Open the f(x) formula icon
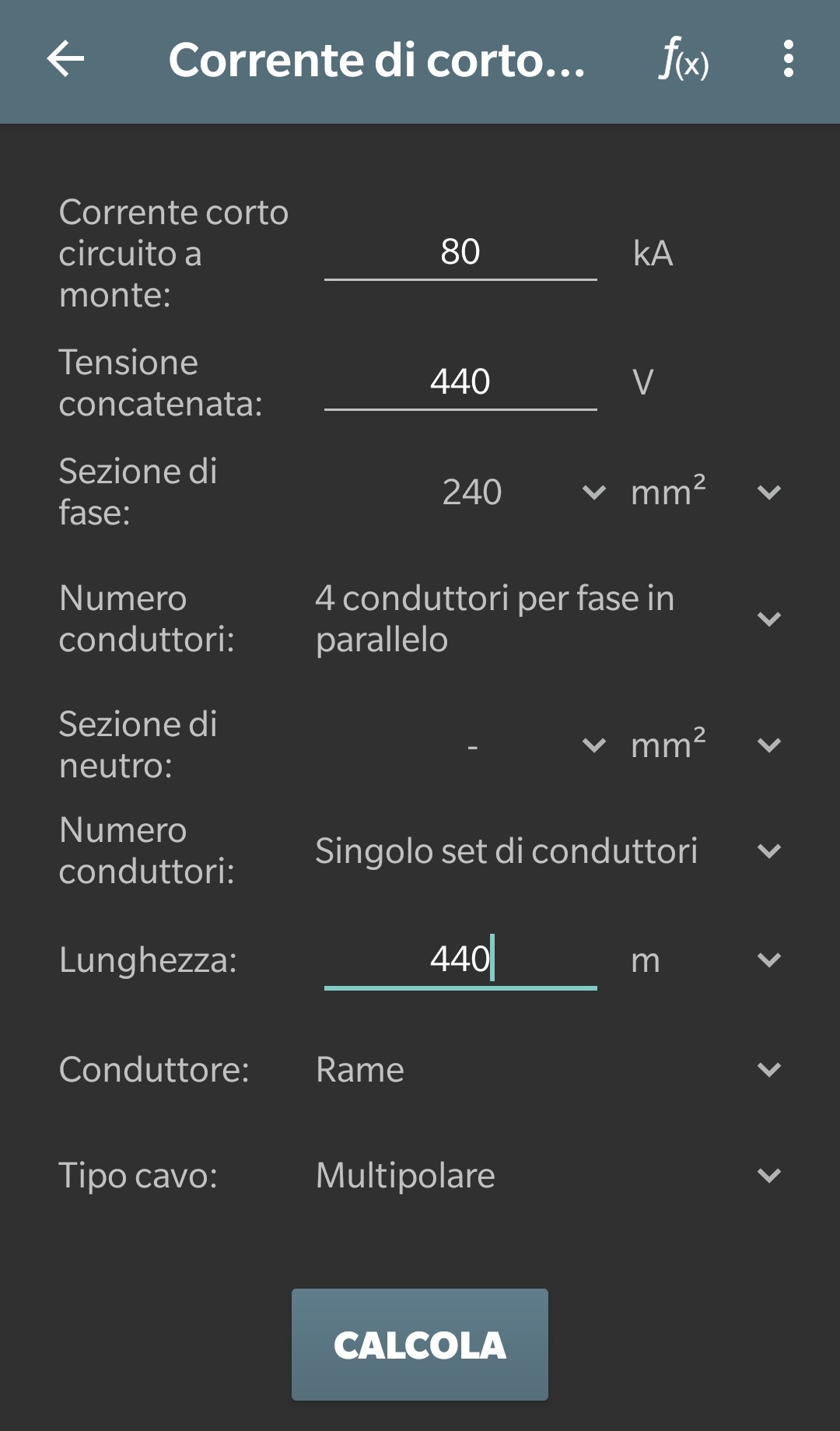840x1431 pixels. coord(684,60)
